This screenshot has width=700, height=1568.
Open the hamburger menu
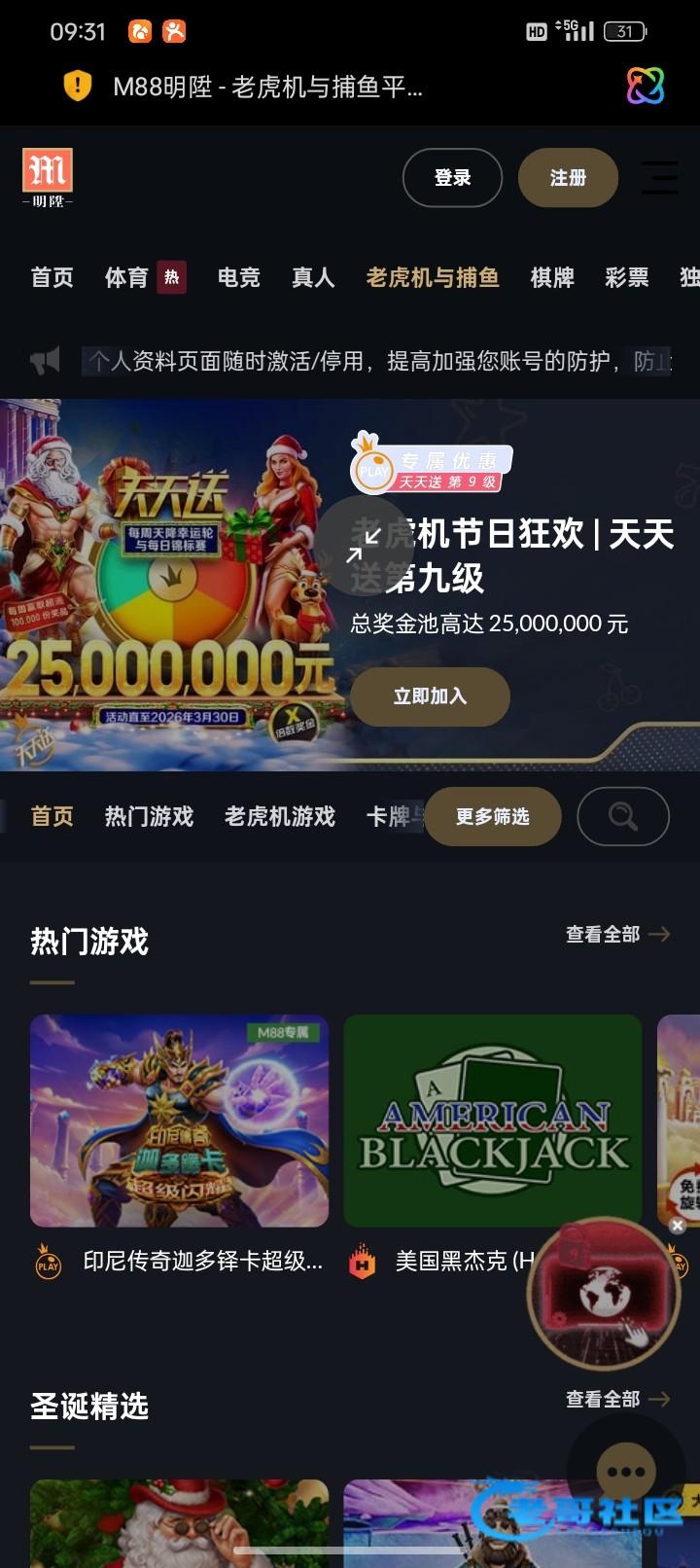[661, 178]
